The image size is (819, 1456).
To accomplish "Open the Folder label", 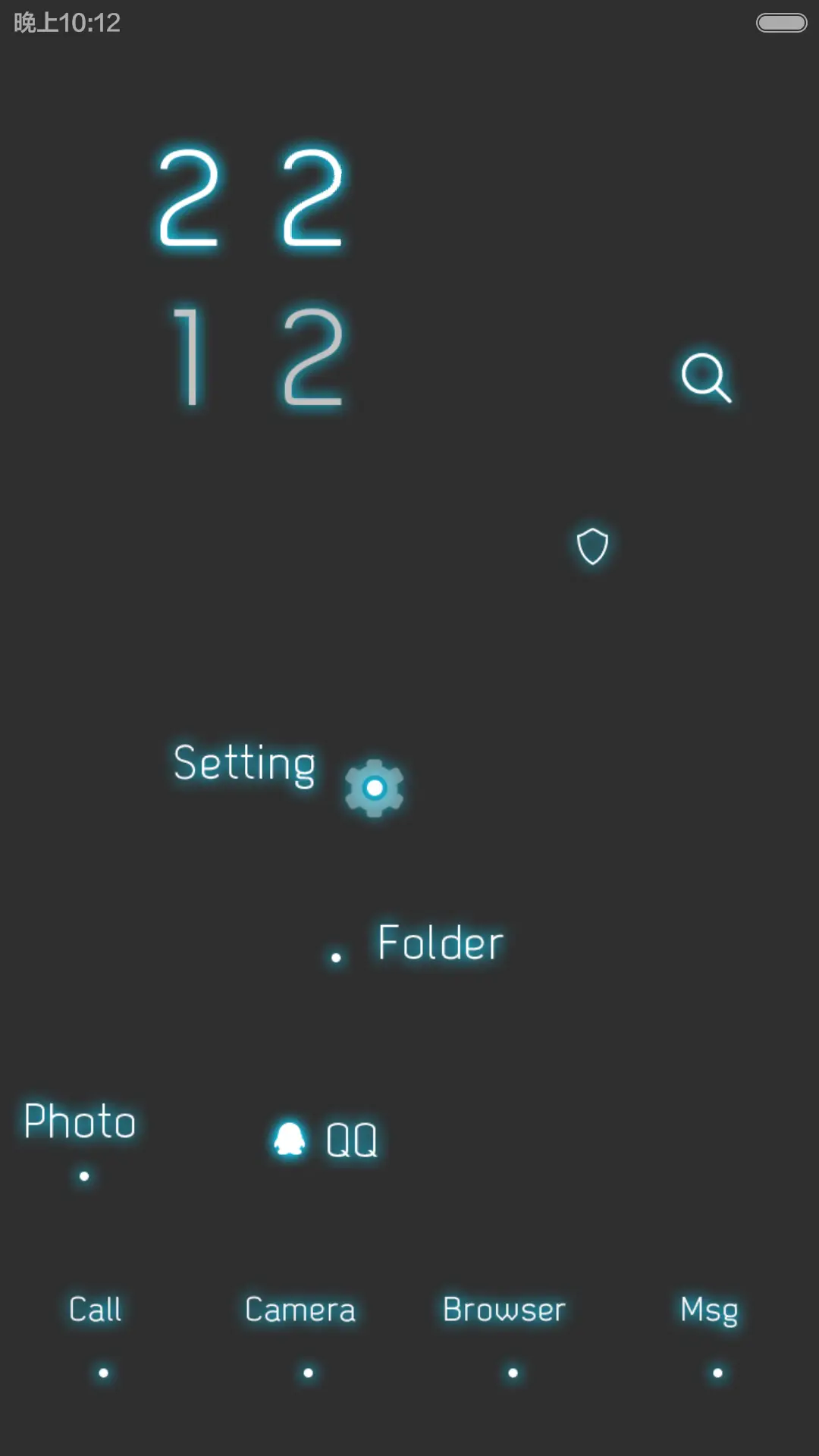I will [x=439, y=943].
